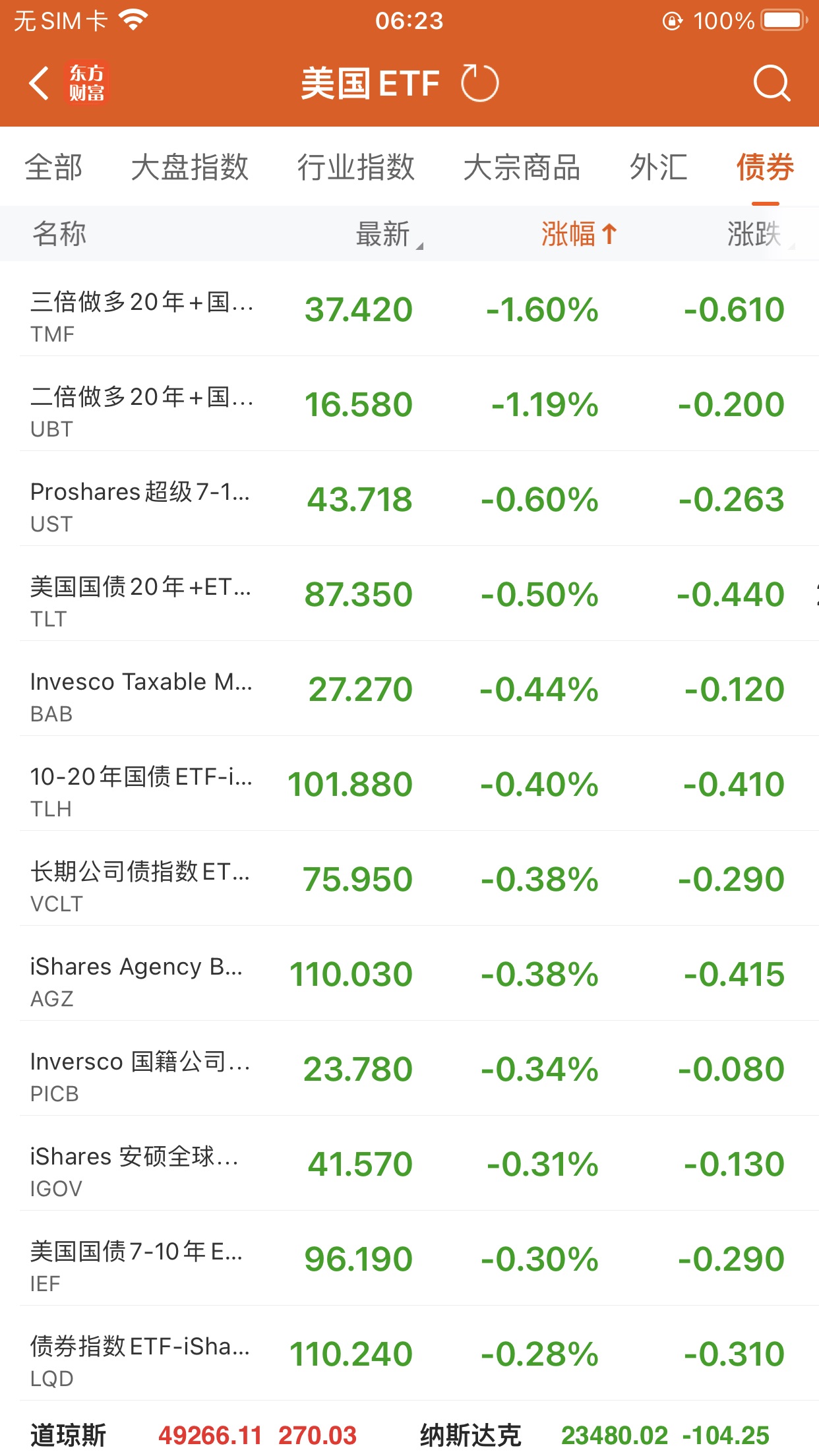The image size is (819, 1456).
Task: Go back using the arrow icon
Action: pyautogui.click(x=40, y=84)
